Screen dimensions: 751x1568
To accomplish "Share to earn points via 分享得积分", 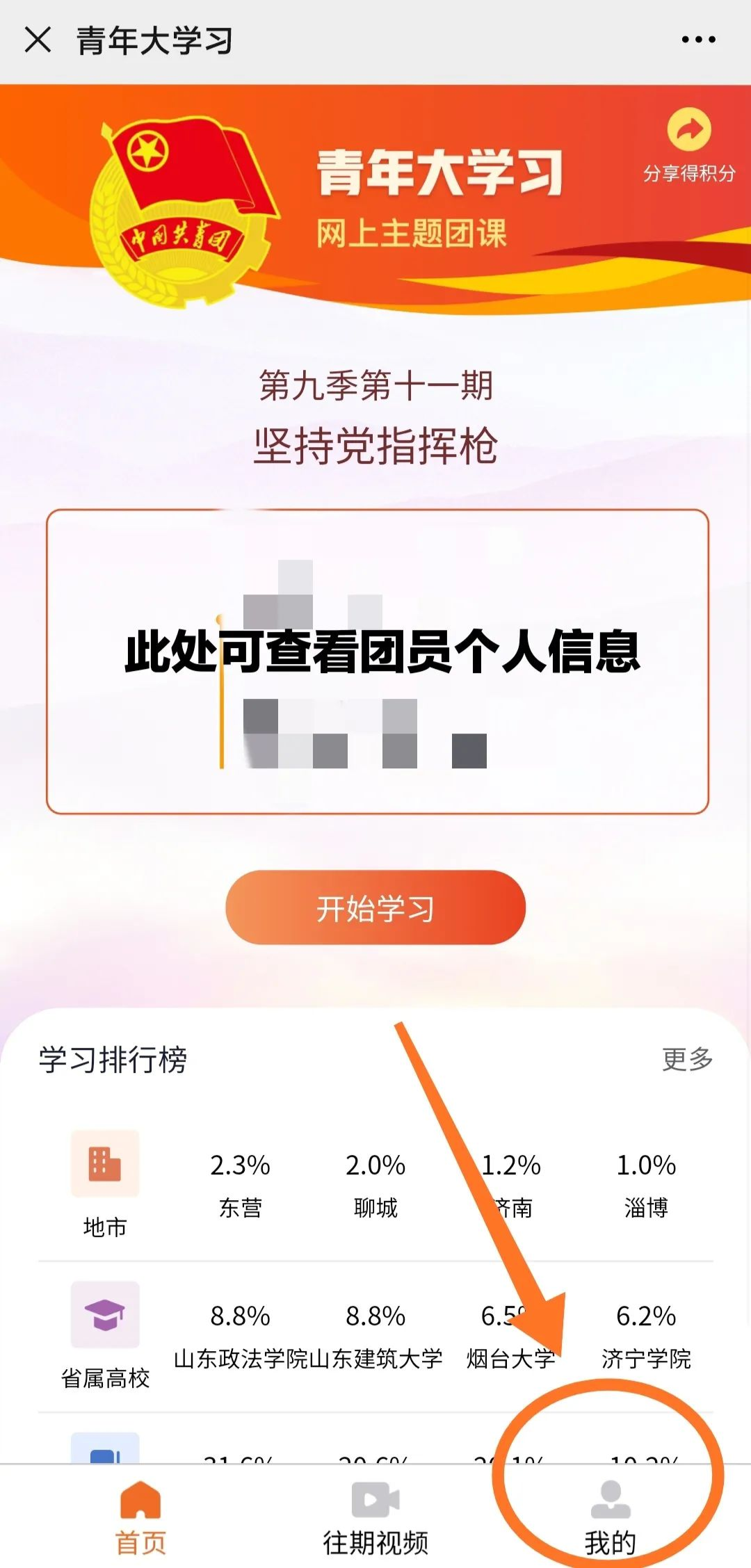I will coord(688,145).
